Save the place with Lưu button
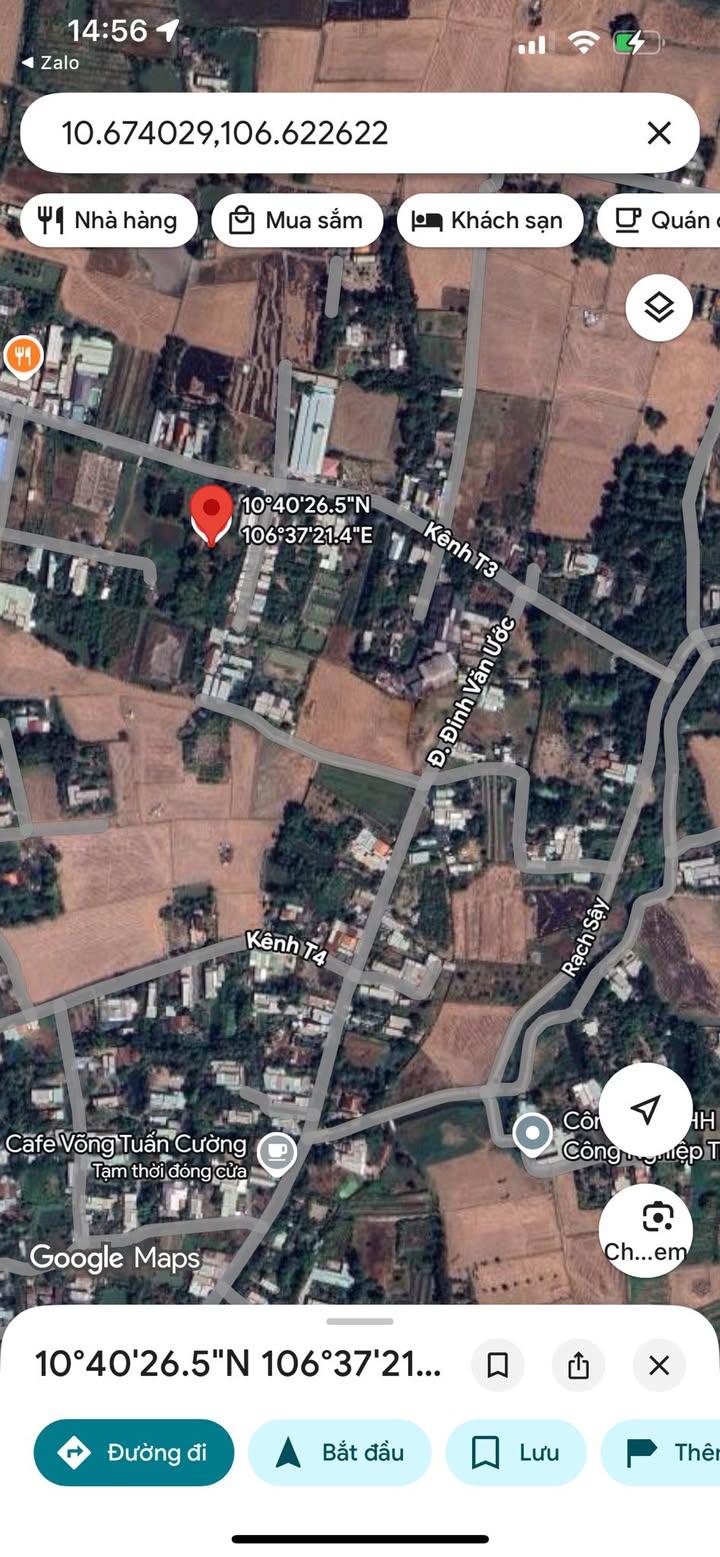 tap(515, 1452)
